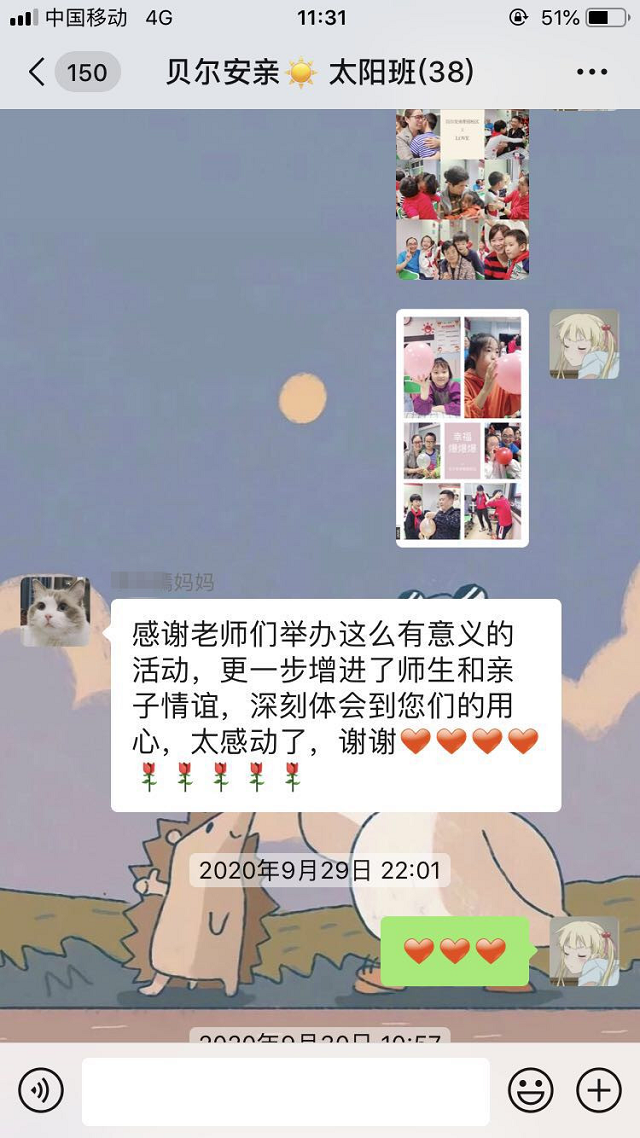Open the emoji sticker panel
Screen dimensions: 640x1138
coord(530,1090)
